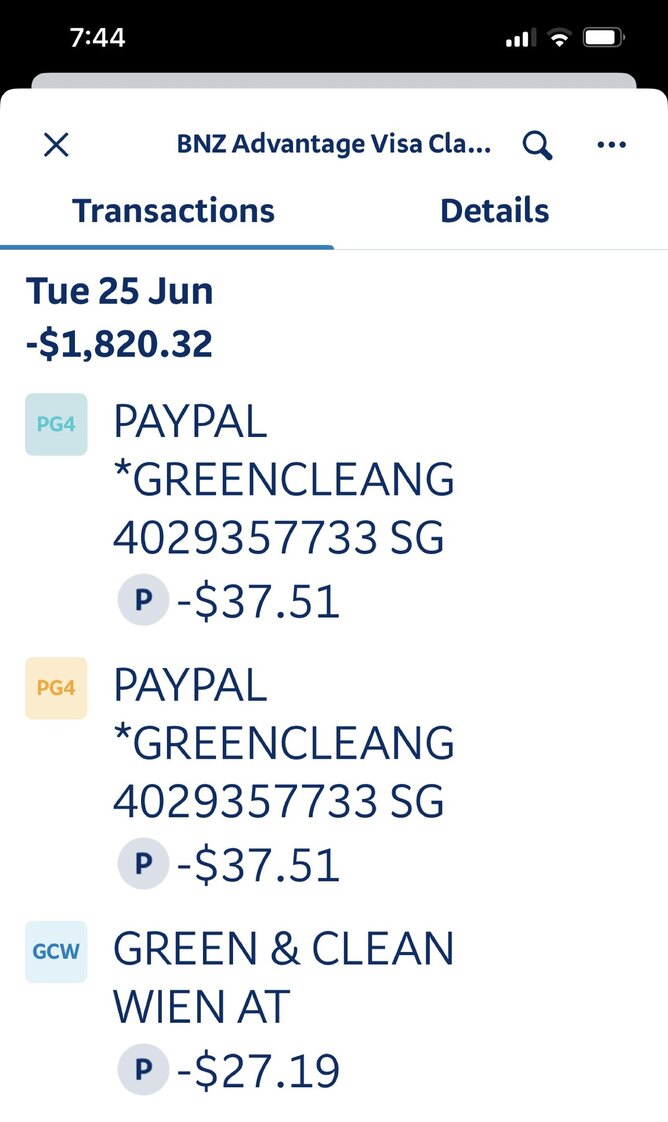Screen dimensions: 668x1122
Task: Open the PayPal transaction with teal PG4 badge
Action: (x=283, y=511)
